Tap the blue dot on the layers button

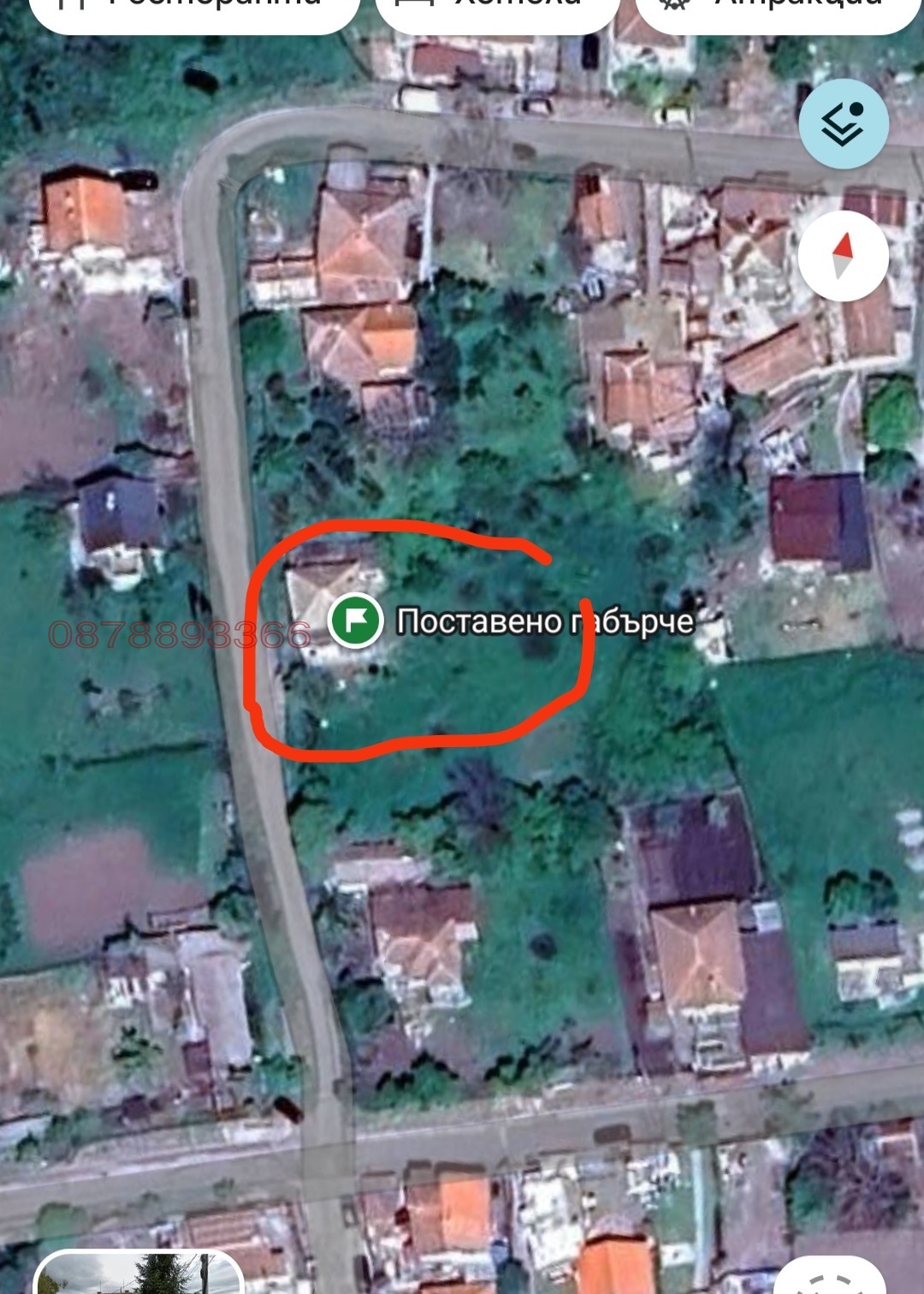click(x=857, y=110)
